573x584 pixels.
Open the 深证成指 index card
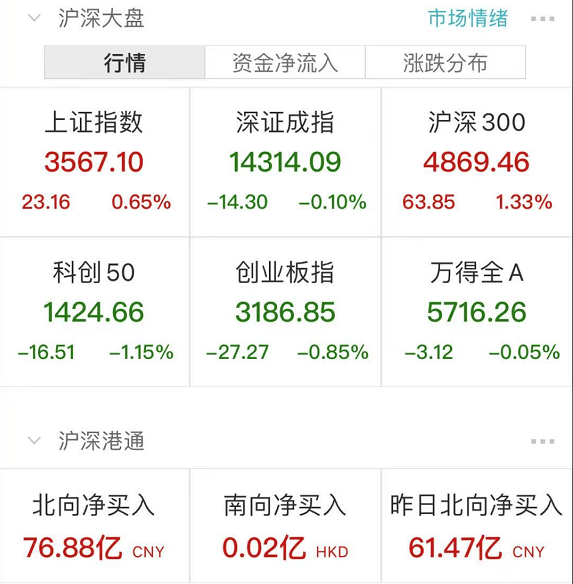pyautogui.click(x=285, y=162)
